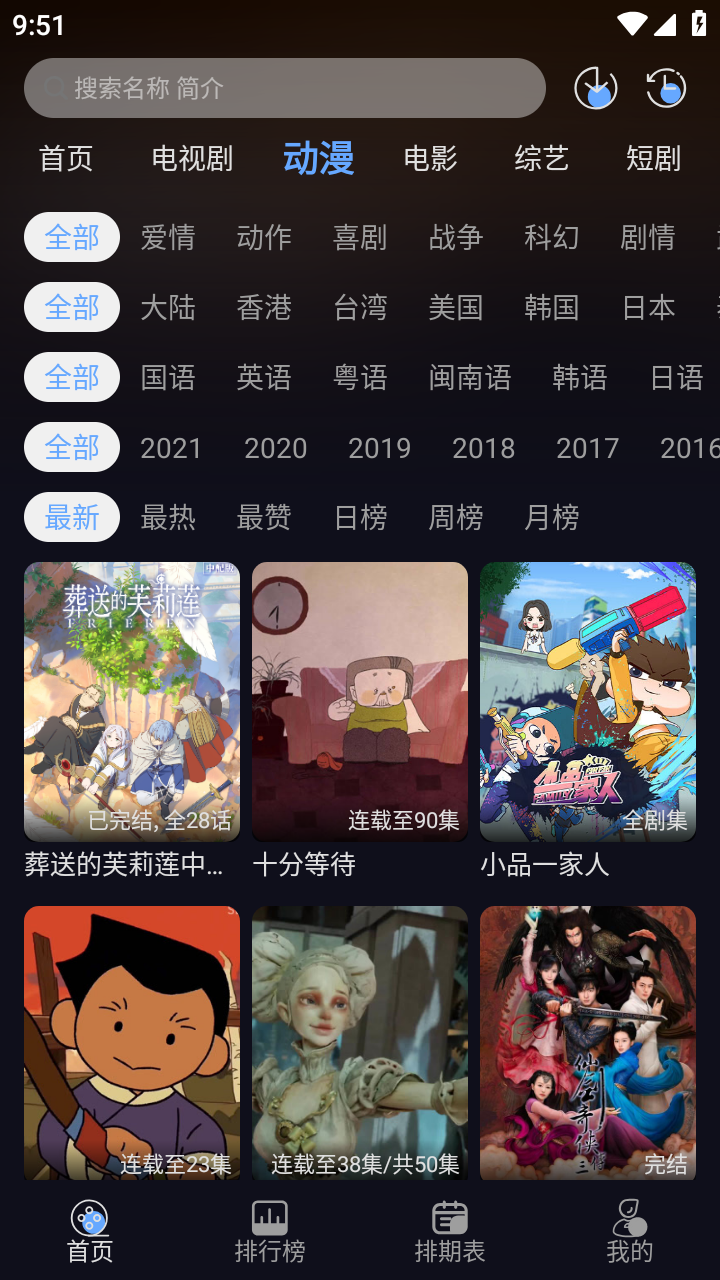Open the 排期表 schedule icon
This screenshot has height=1280, width=720.
click(450, 1218)
